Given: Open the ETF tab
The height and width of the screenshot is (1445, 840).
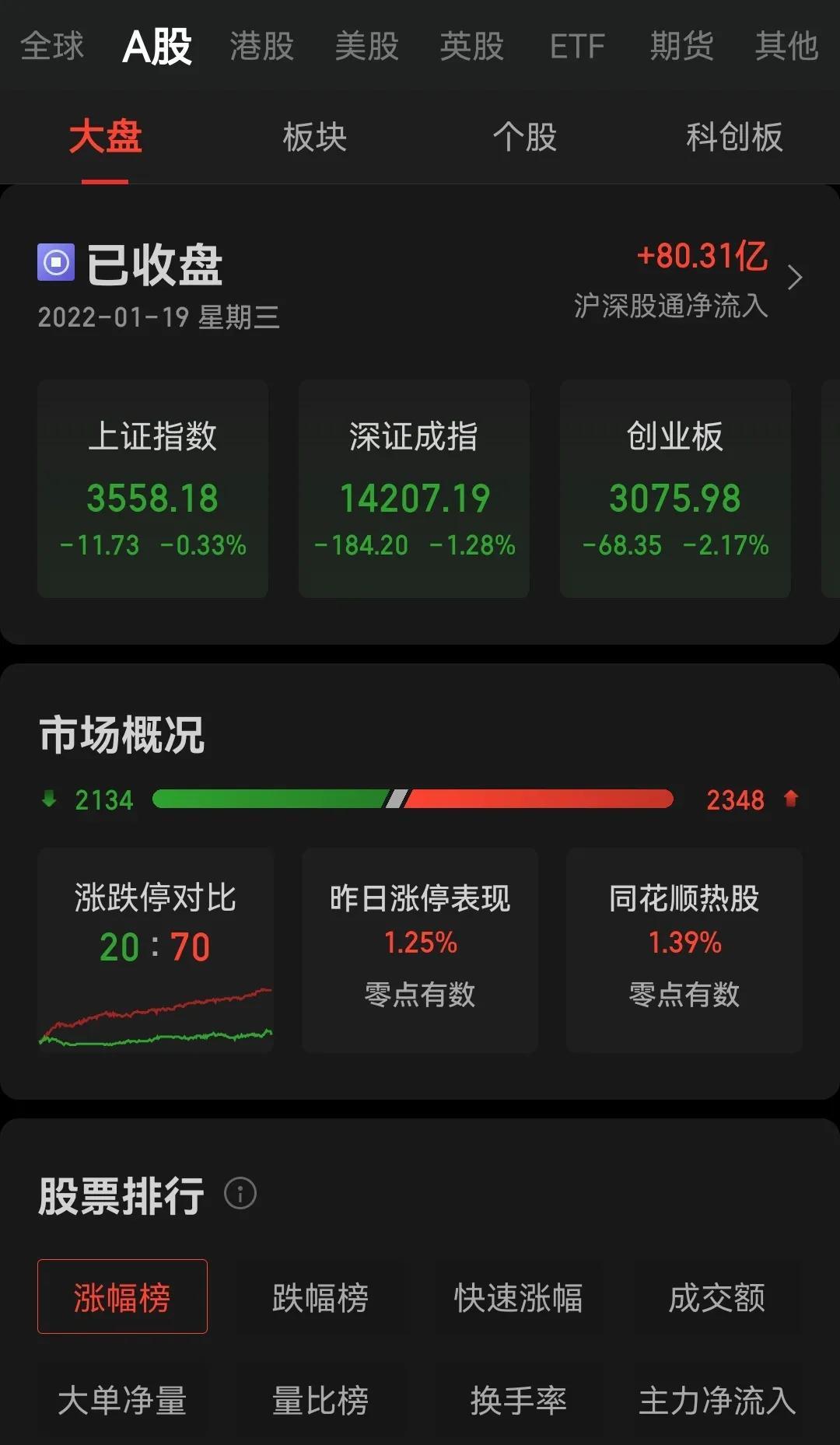Looking at the screenshot, I should point(577,46).
